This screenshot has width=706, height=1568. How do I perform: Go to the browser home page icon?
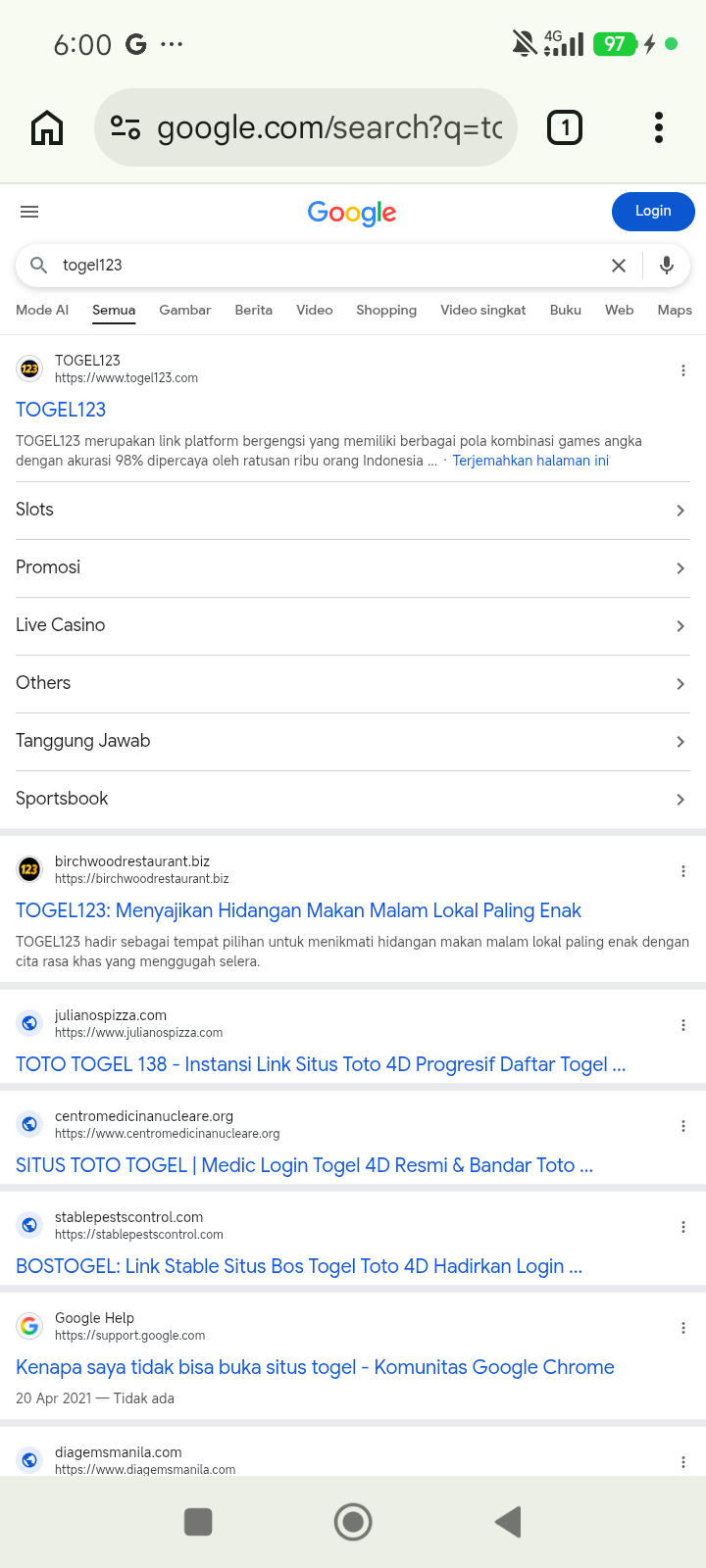(47, 127)
